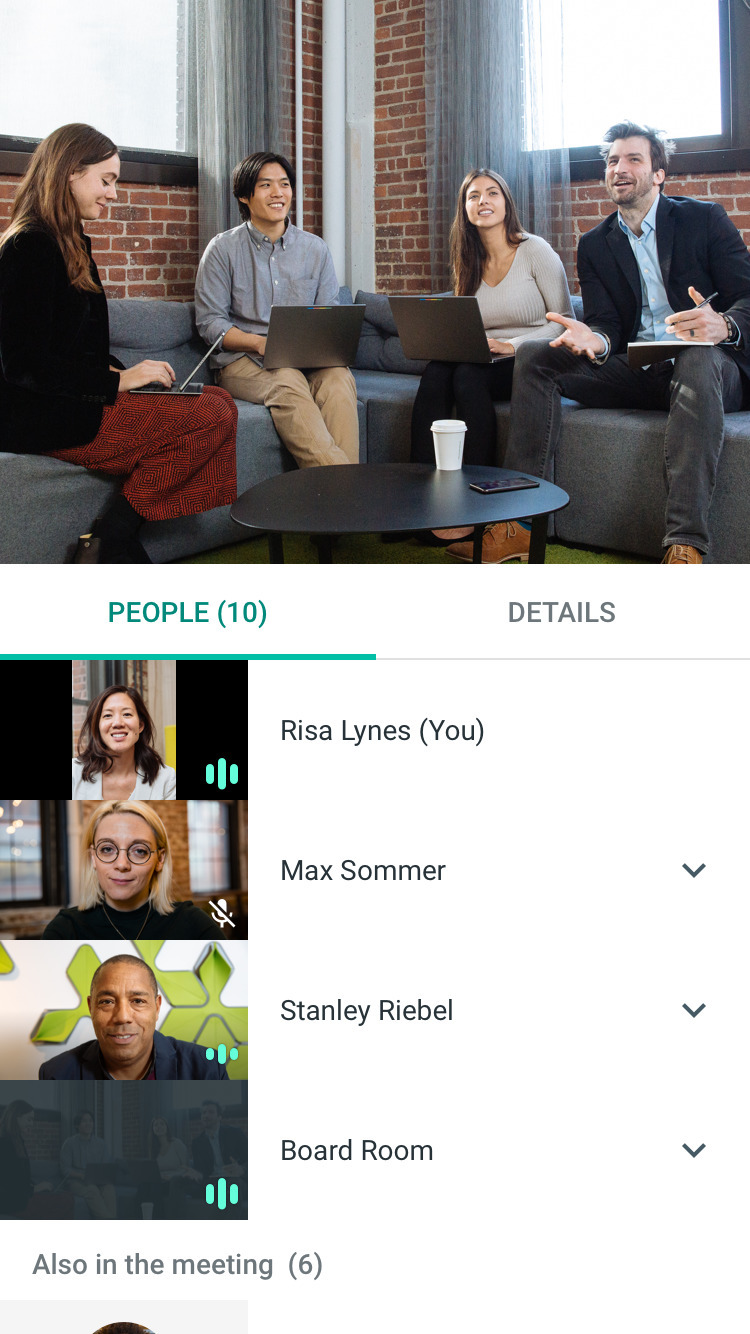750x1334 pixels.
Task: Tap Max Sommer's video thumbnail
Action: [x=124, y=870]
